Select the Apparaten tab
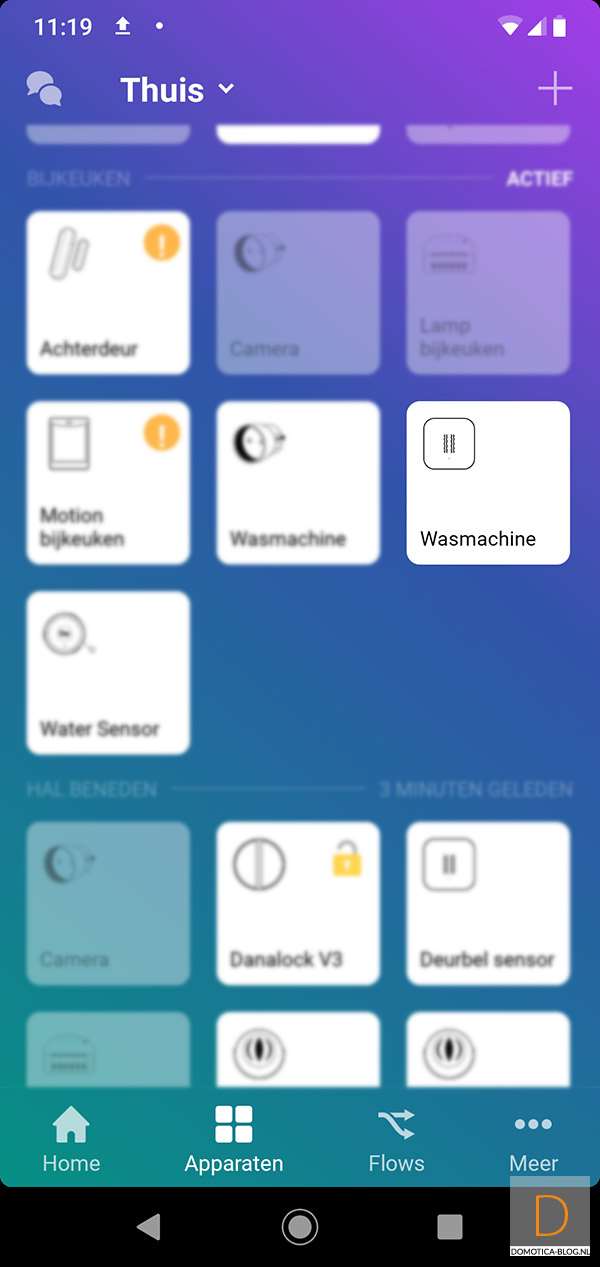 (x=234, y=1139)
